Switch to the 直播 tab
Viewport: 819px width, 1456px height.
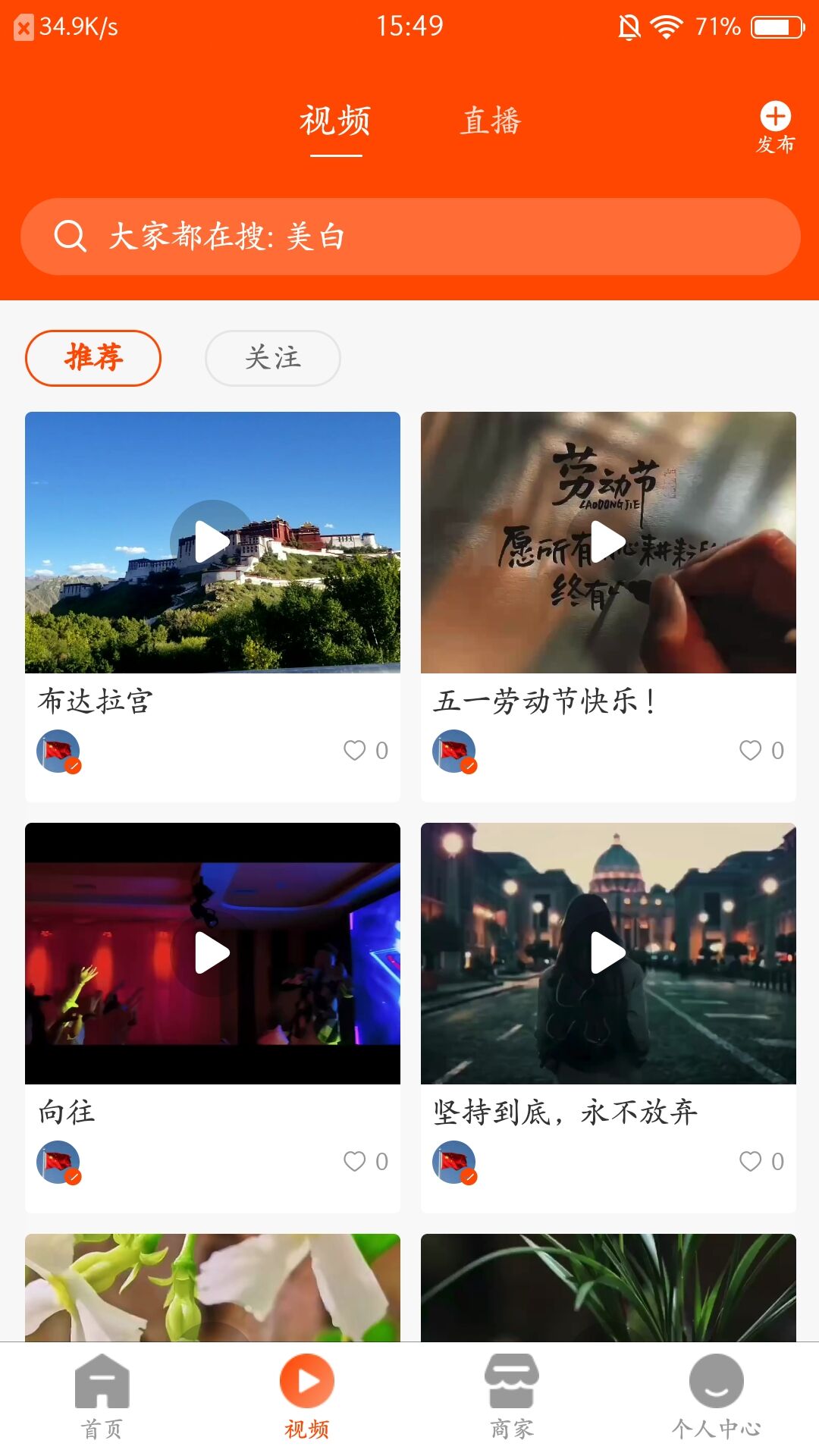click(x=491, y=121)
